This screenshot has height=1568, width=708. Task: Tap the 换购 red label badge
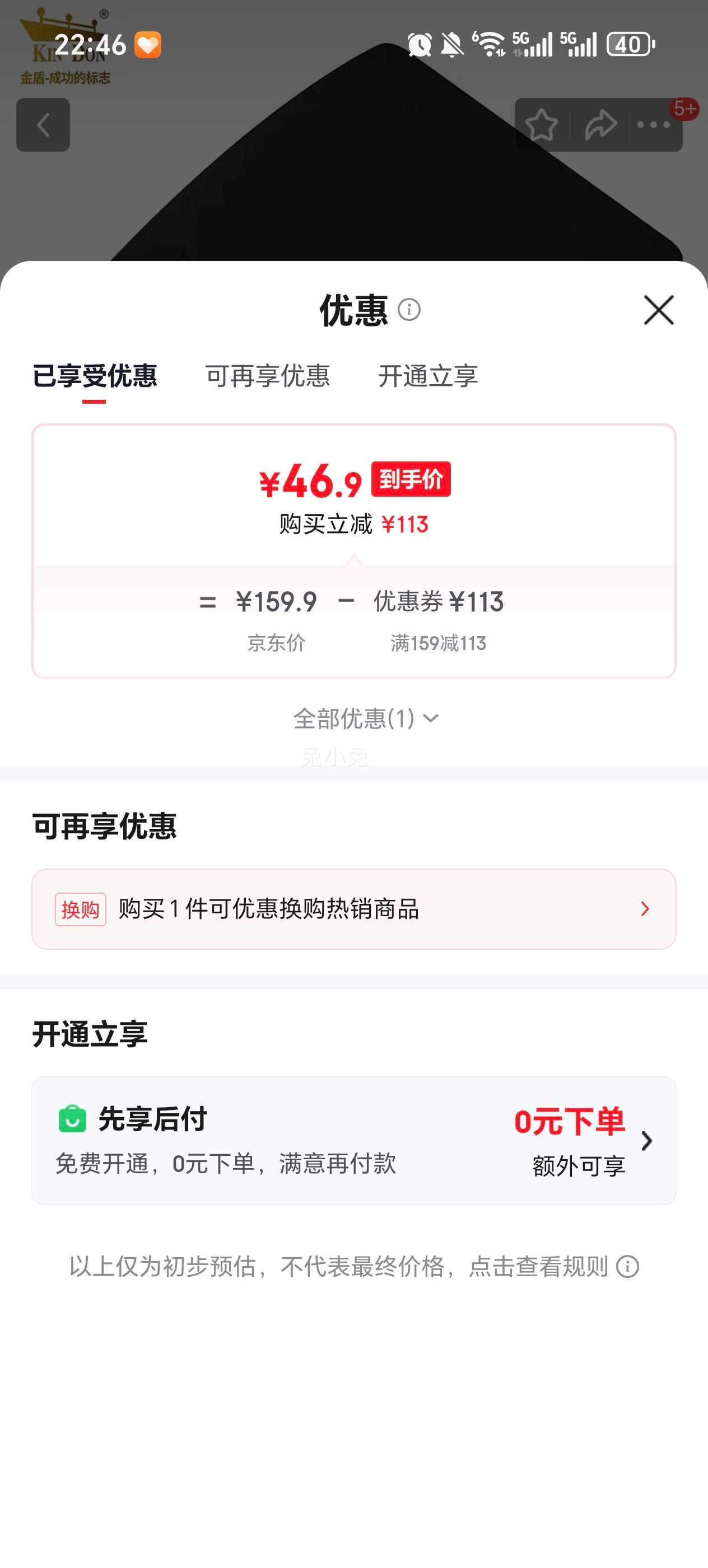(80, 908)
